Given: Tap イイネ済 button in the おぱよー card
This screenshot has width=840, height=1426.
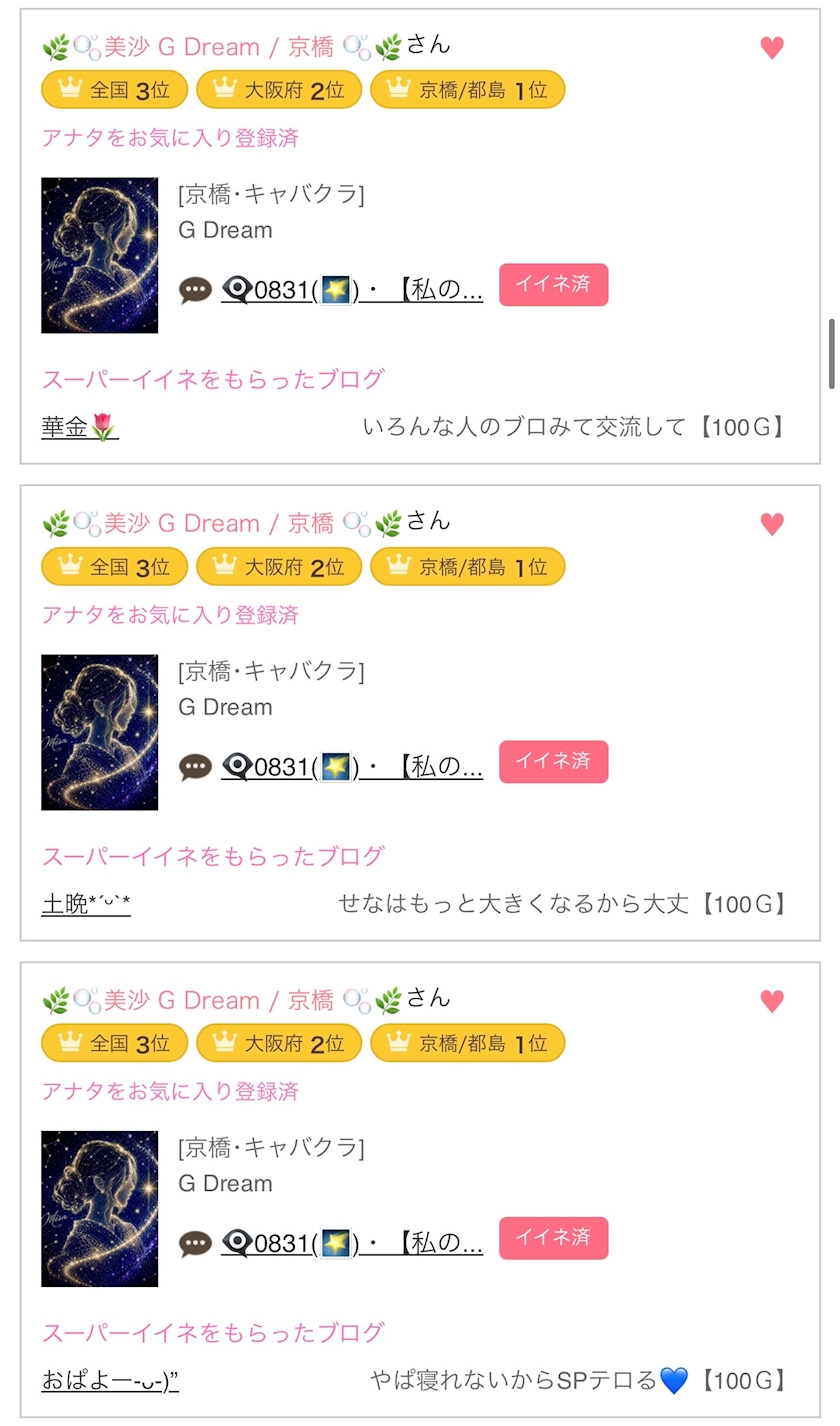Looking at the screenshot, I should (553, 1238).
